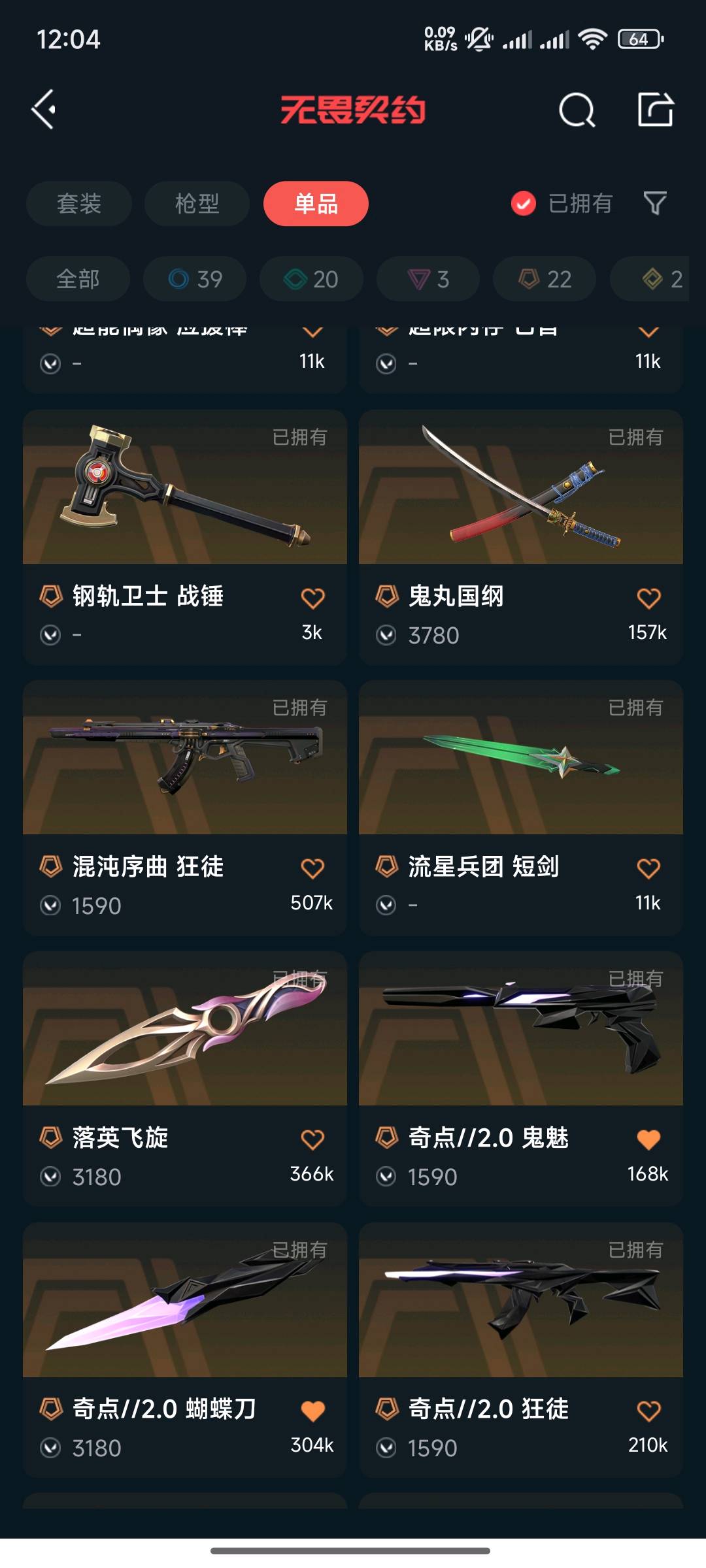Switch to the 枪型 tab
706x1568 pixels.
coord(197,204)
